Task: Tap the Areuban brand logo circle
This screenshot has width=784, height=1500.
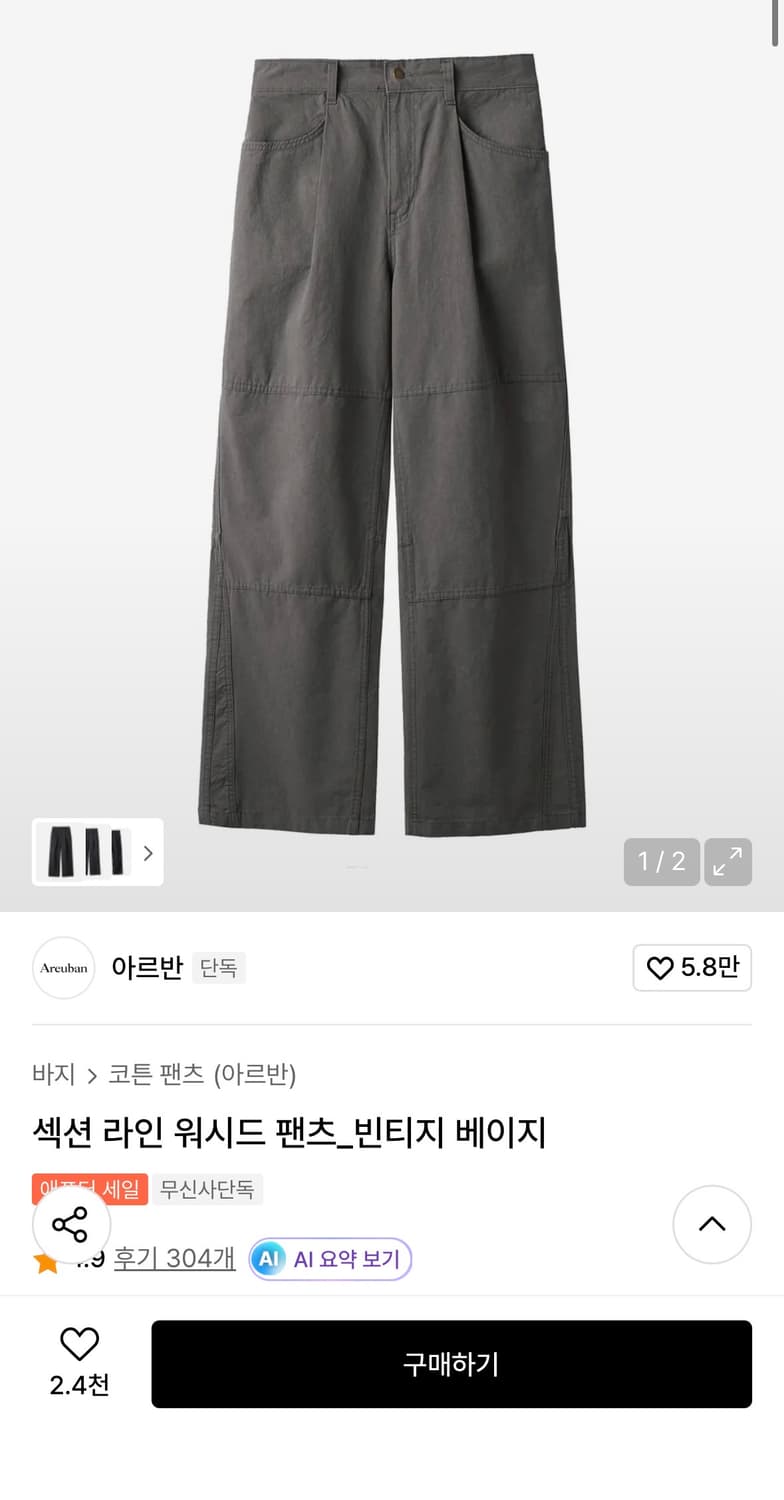Action: tap(63, 968)
